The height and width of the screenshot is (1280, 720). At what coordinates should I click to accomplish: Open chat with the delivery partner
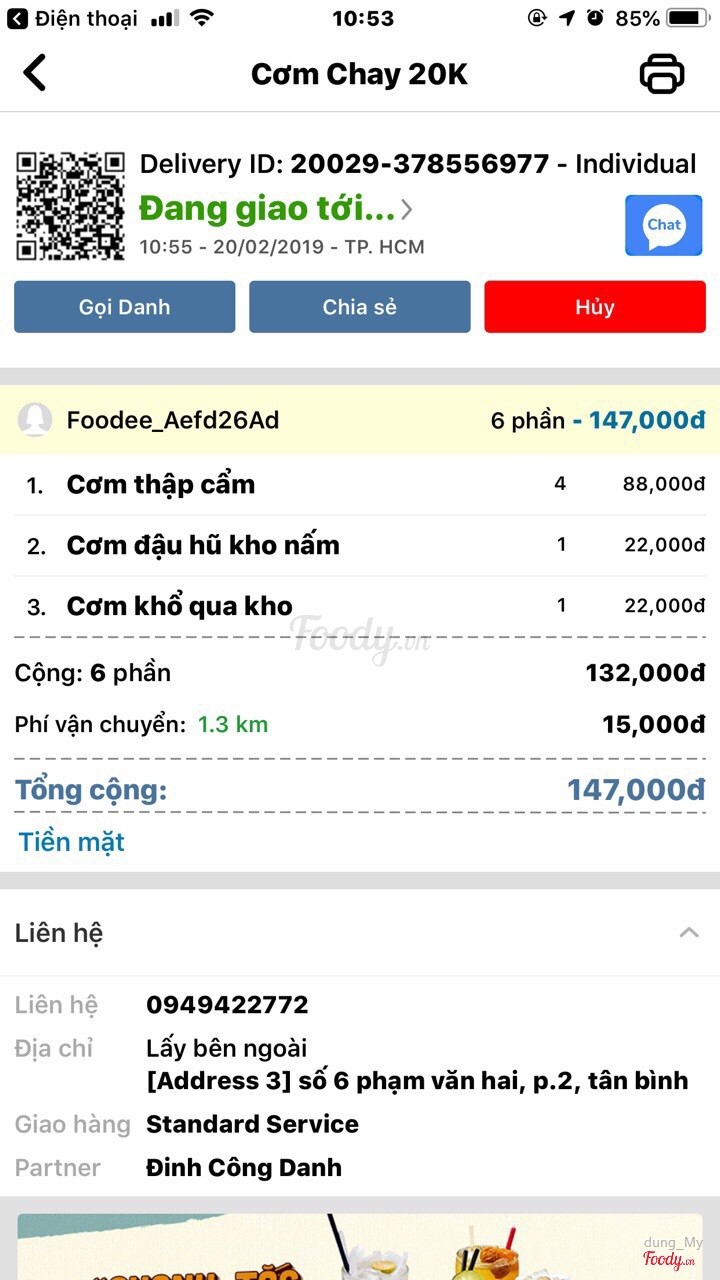point(663,225)
